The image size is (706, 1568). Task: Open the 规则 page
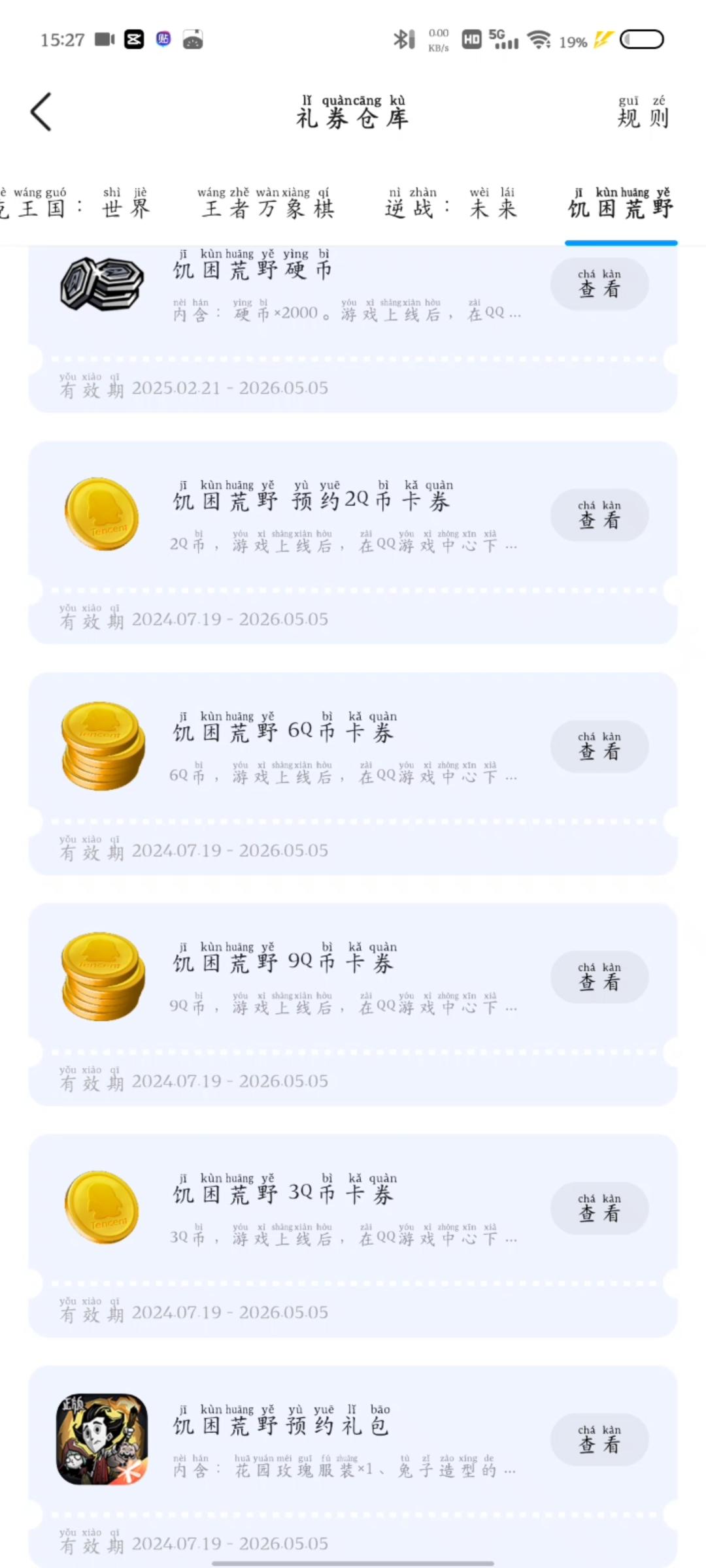tap(643, 113)
